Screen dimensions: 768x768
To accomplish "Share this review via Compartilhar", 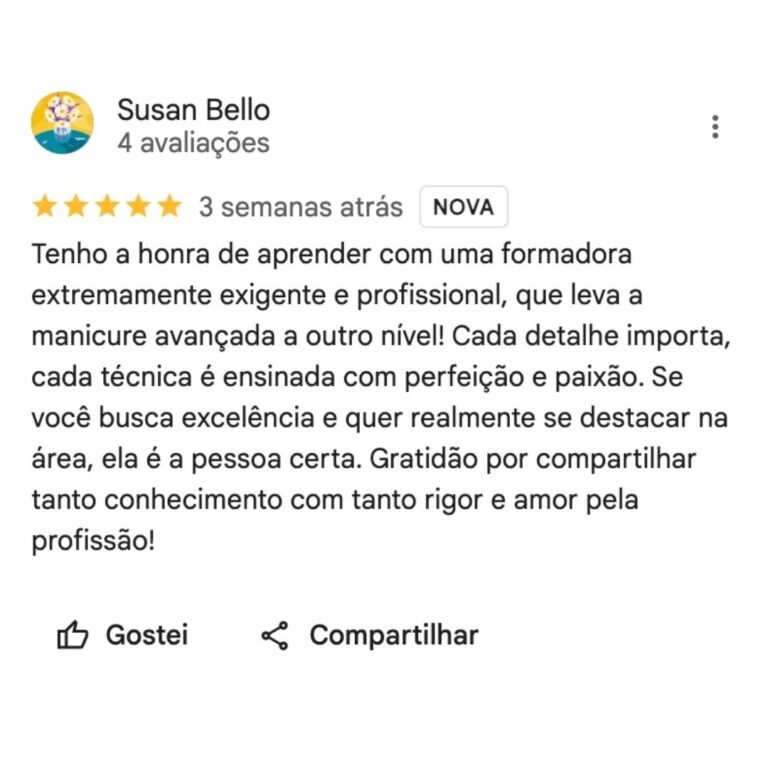I will pyautogui.click(x=369, y=635).
